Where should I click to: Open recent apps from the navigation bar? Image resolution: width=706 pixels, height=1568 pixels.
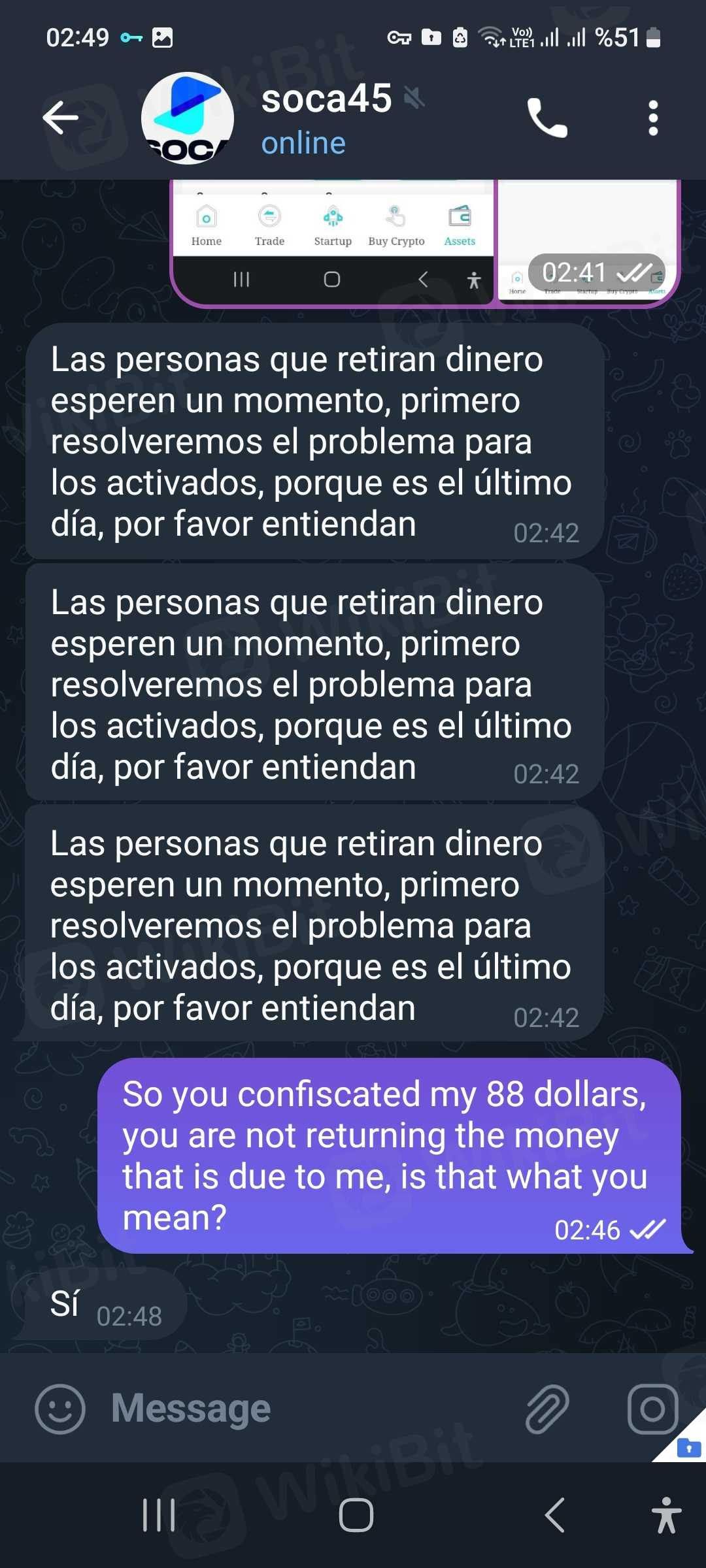coord(159,1515)
